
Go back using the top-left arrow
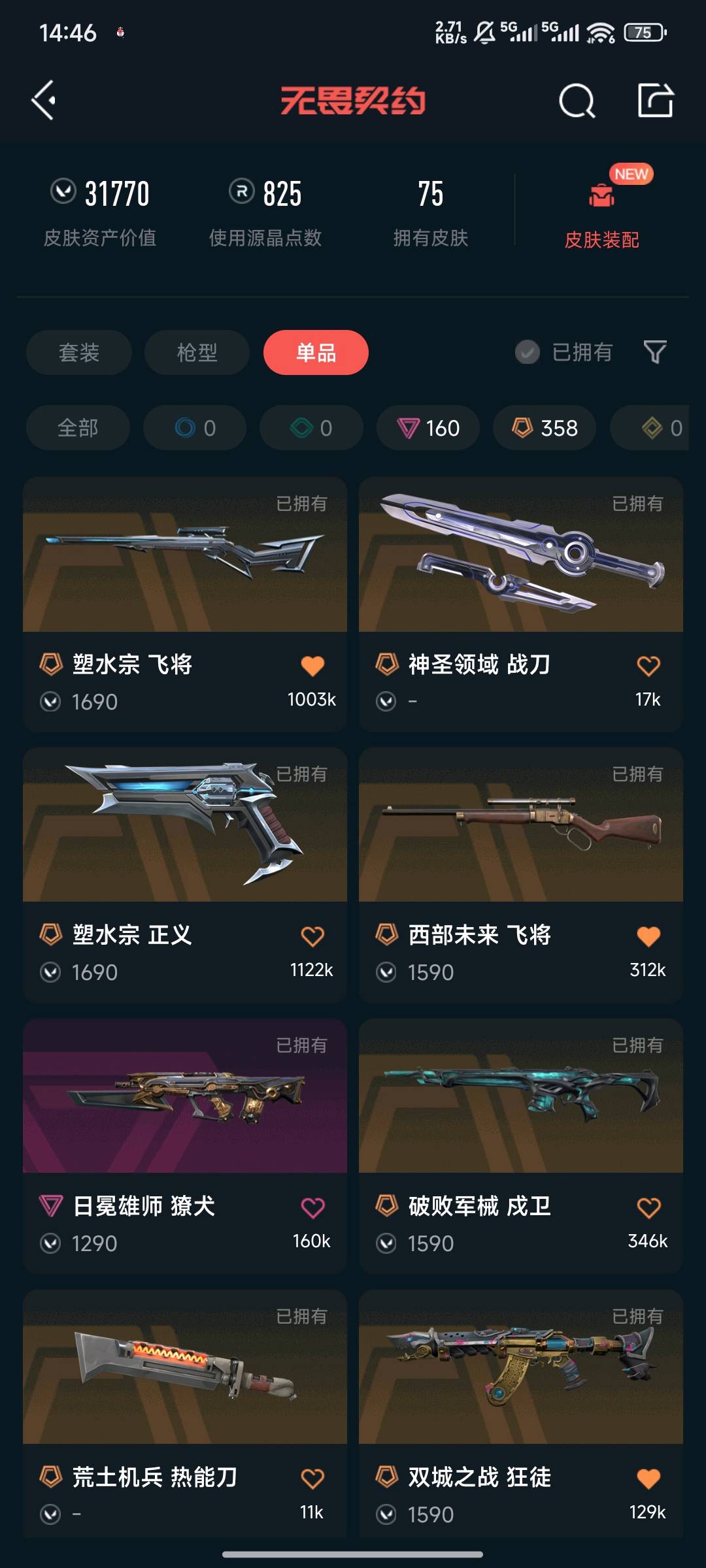point(44,101)
